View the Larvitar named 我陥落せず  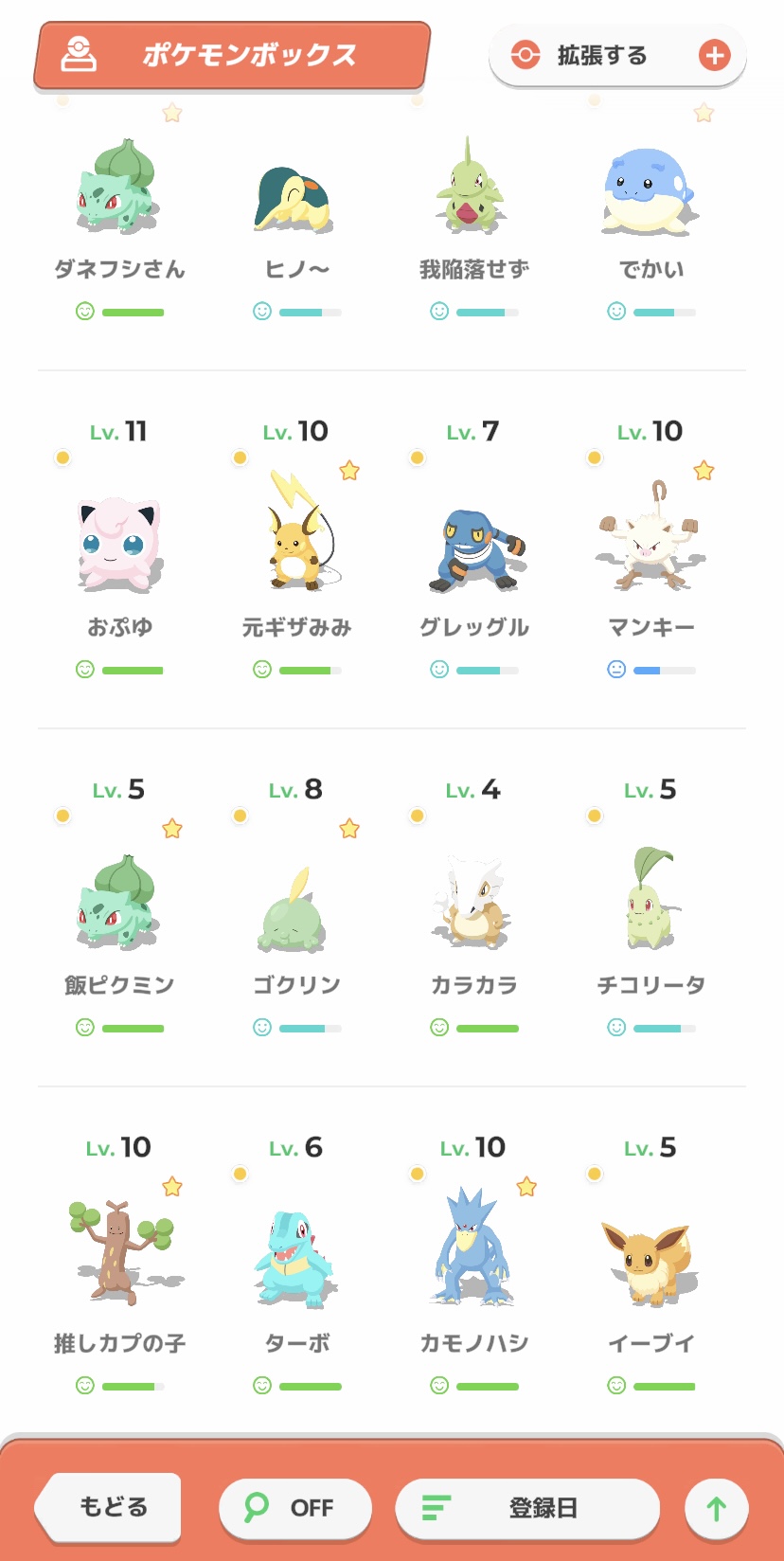[472, 189]
